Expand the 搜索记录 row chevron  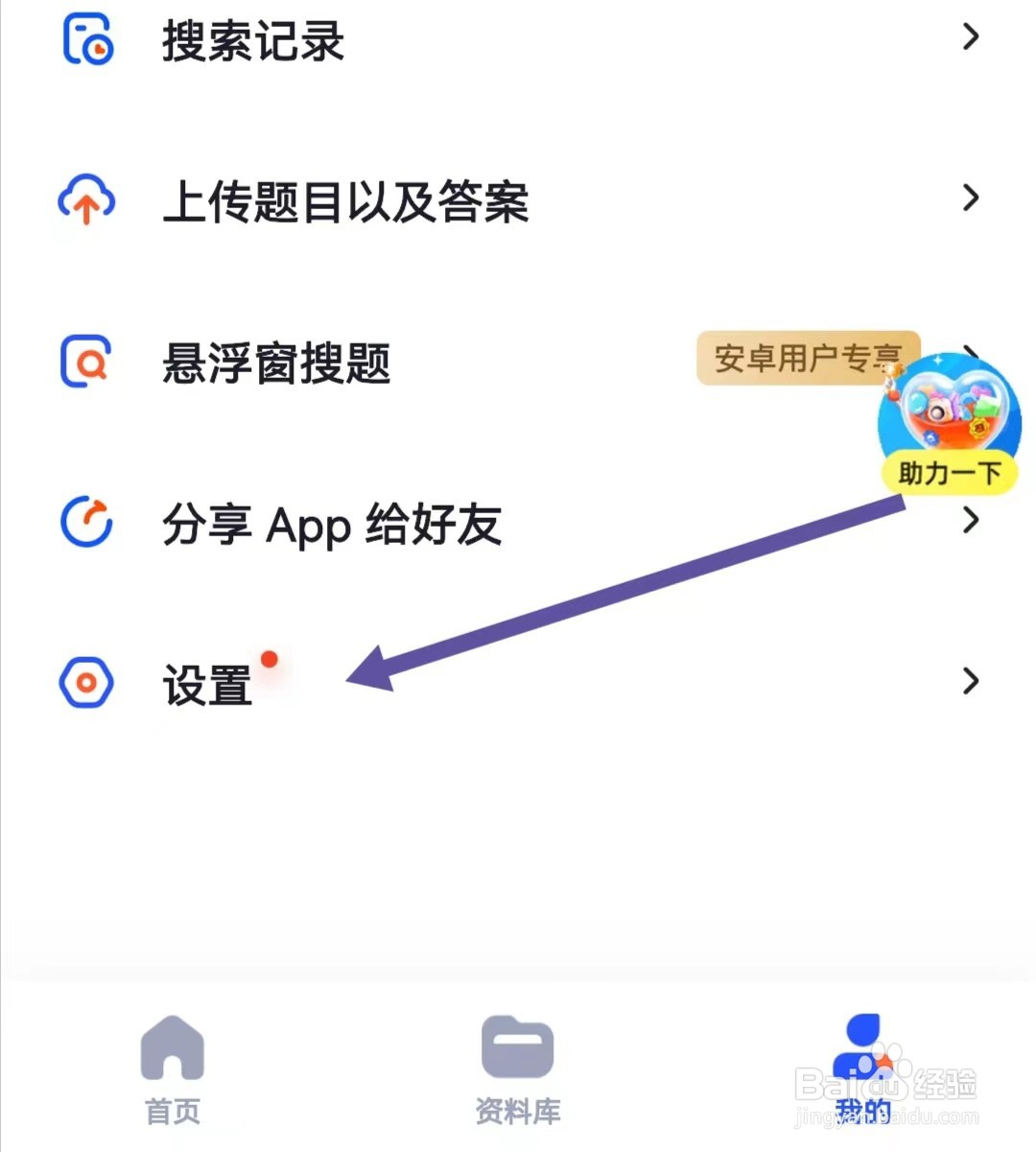pos(970,38)
